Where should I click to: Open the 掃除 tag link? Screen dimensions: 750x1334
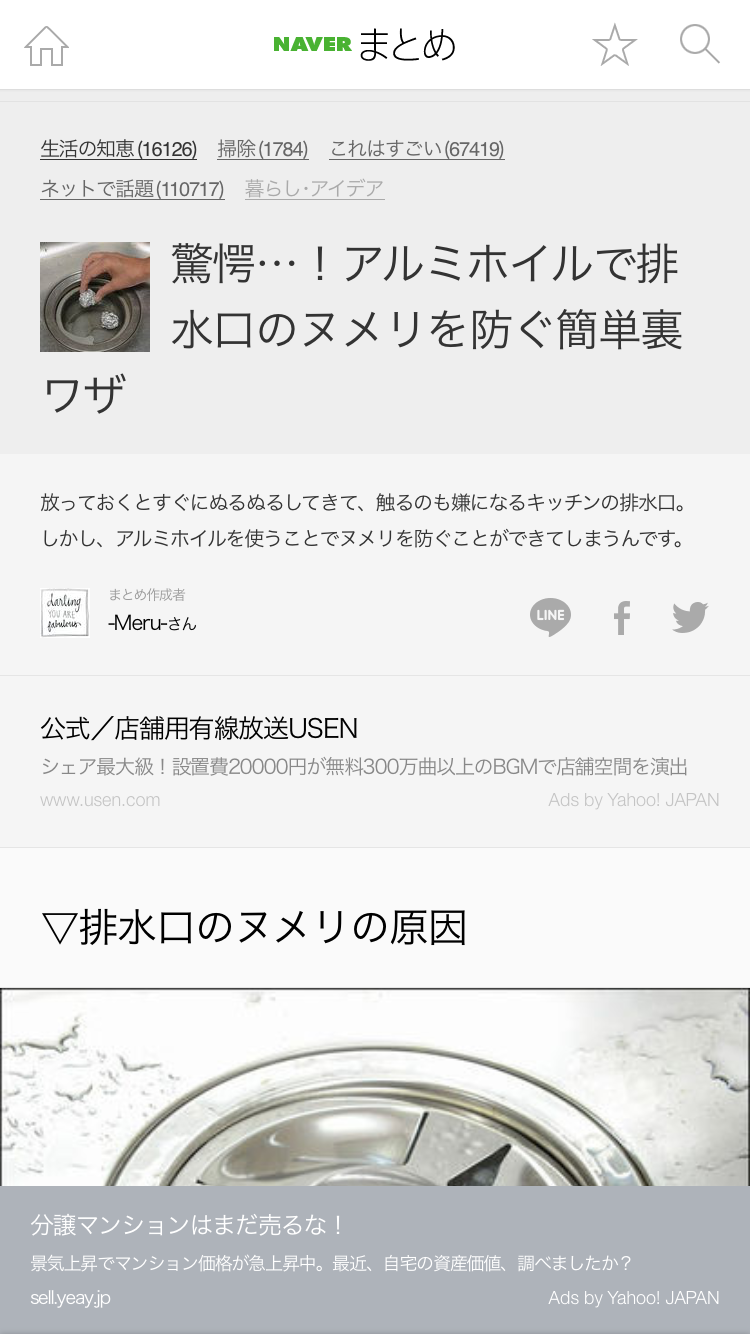(263, 149)
